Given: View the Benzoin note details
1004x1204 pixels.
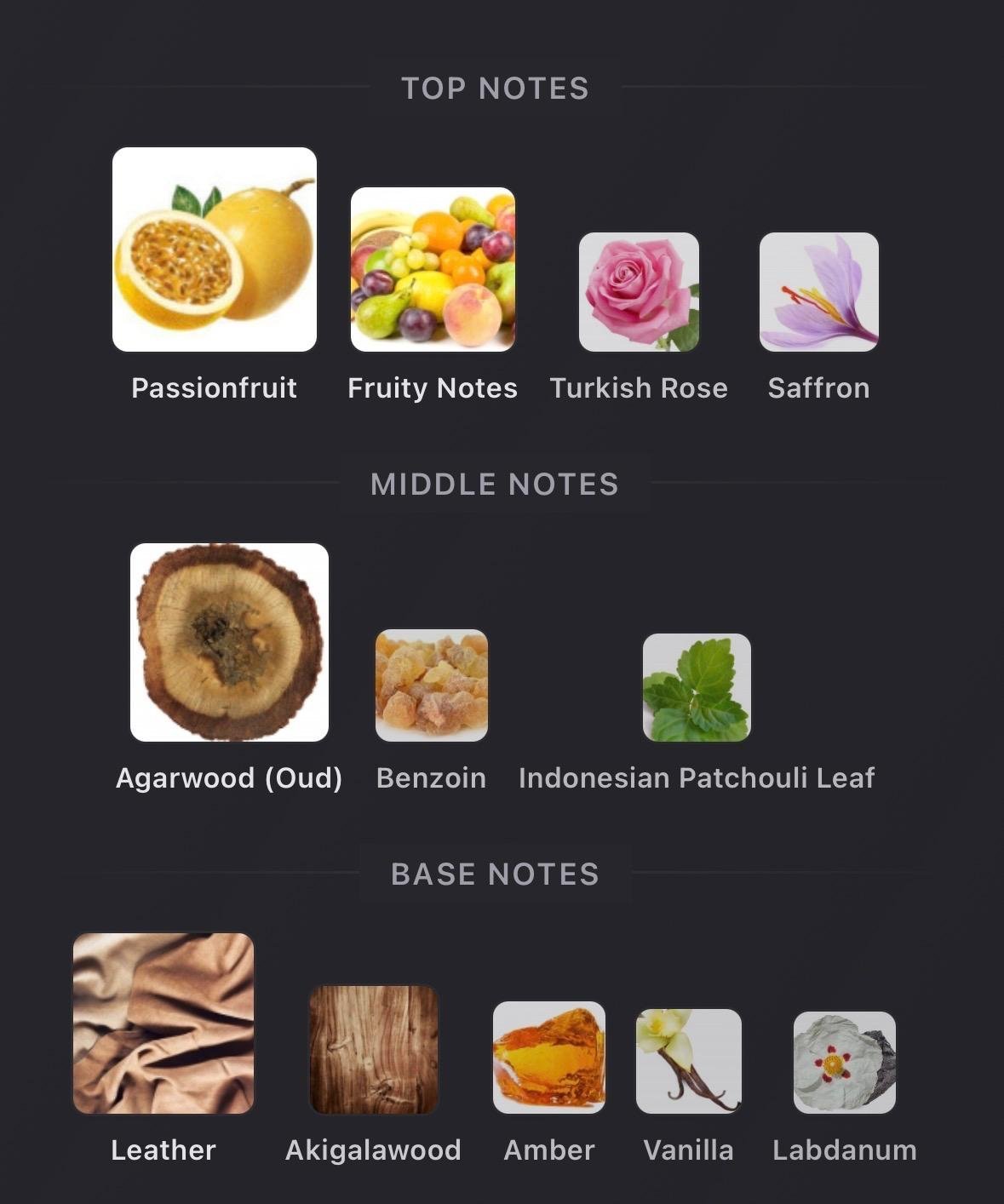Looking at the screenshot, I should click(x=432, y=685).
